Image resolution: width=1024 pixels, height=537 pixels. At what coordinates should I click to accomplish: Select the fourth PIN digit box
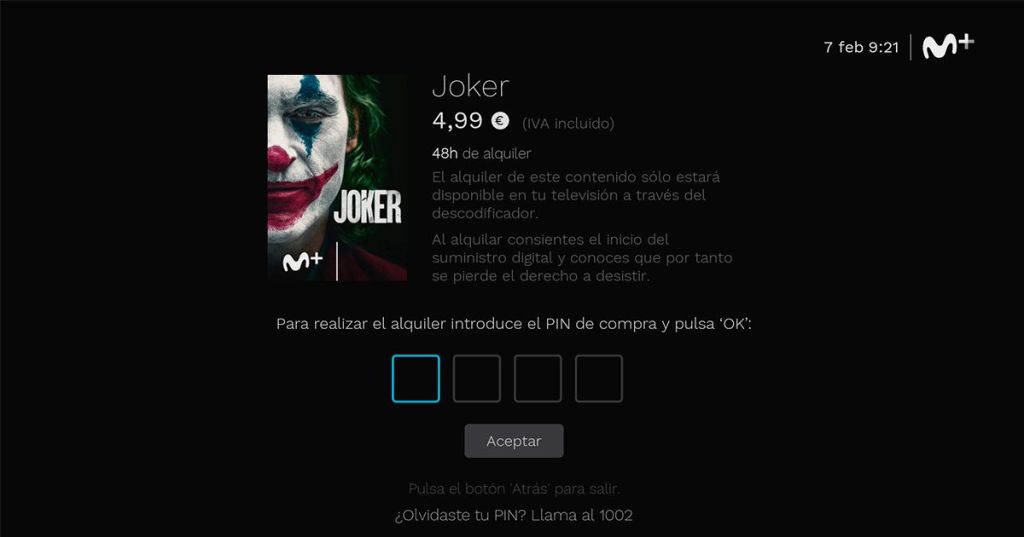click(x=599, y=379)
